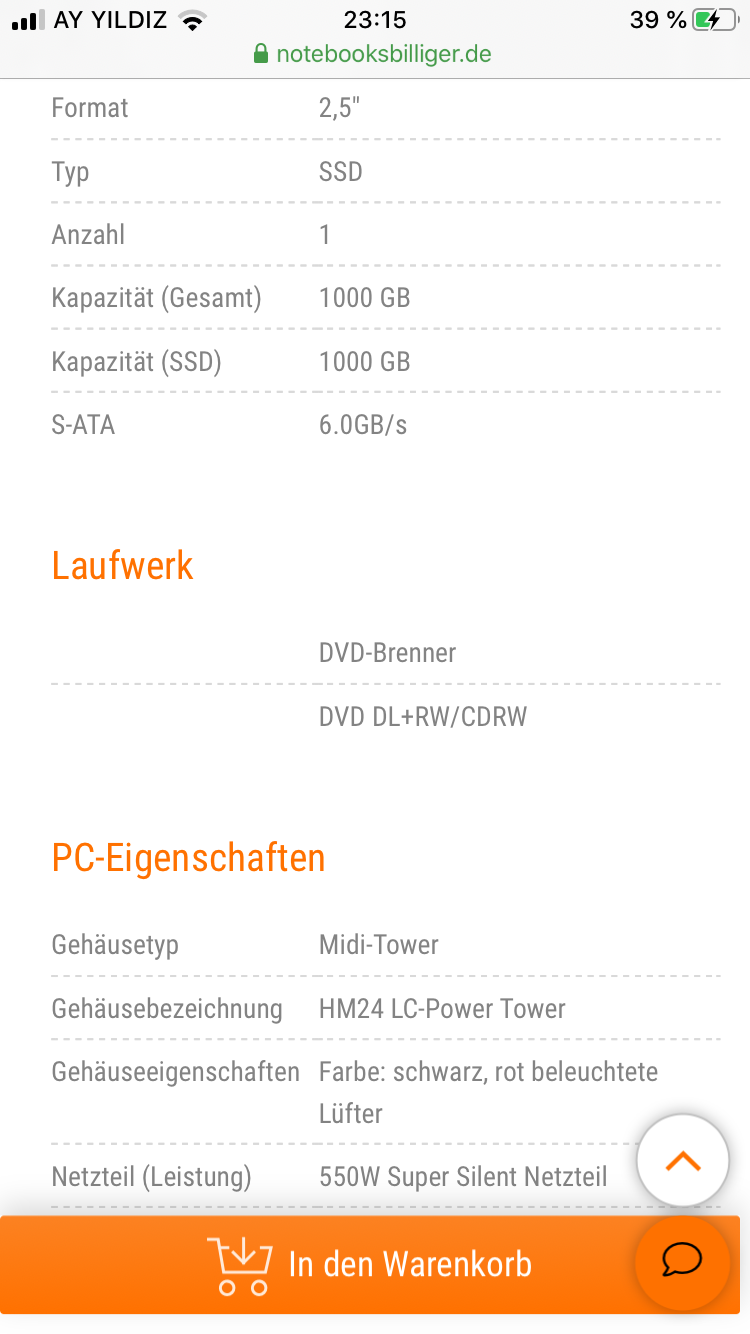The image size is (750, 1334).
Task: Add the PC to the Warenkorb
Action: [369, 1264]
